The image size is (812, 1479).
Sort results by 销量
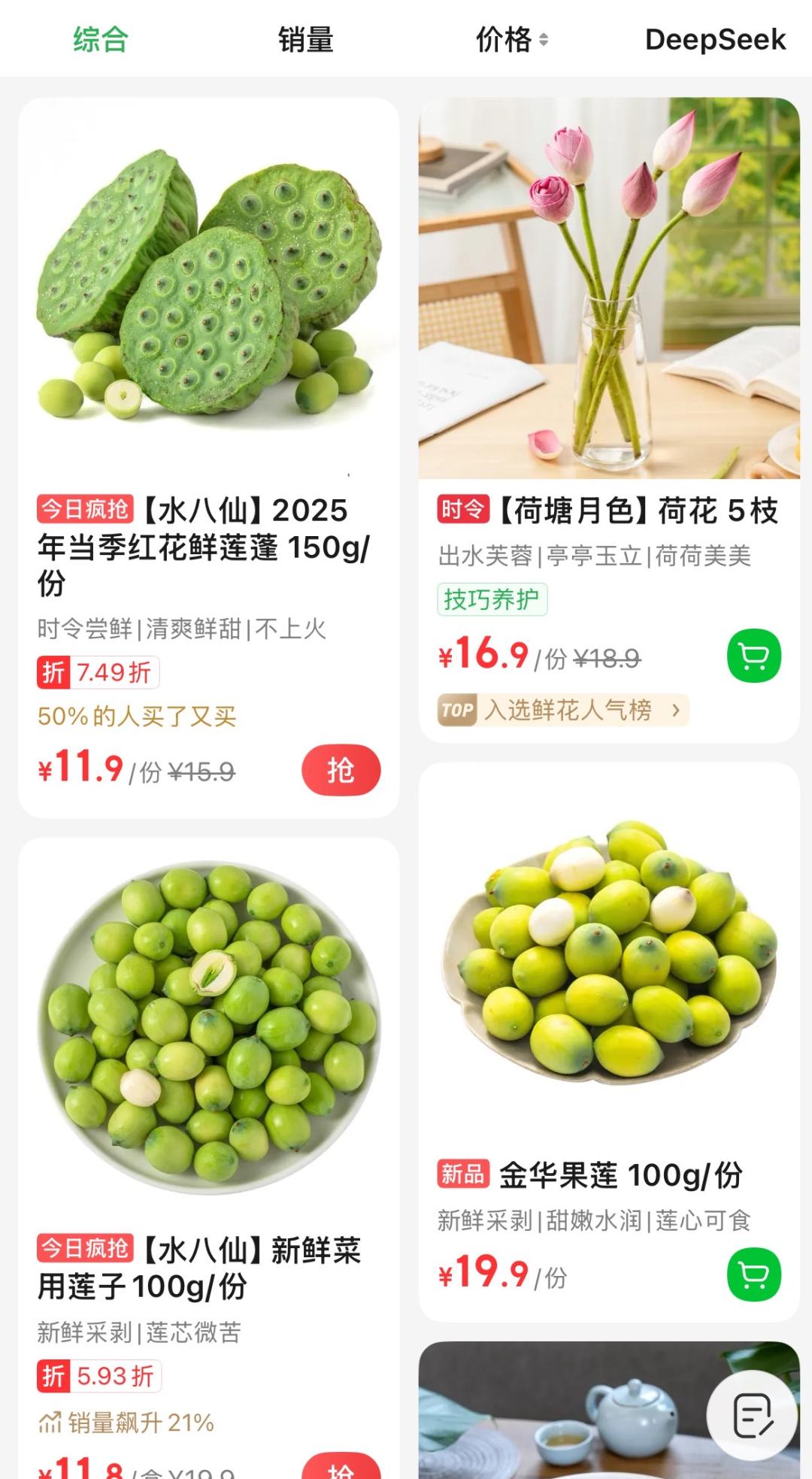(305, 39)
